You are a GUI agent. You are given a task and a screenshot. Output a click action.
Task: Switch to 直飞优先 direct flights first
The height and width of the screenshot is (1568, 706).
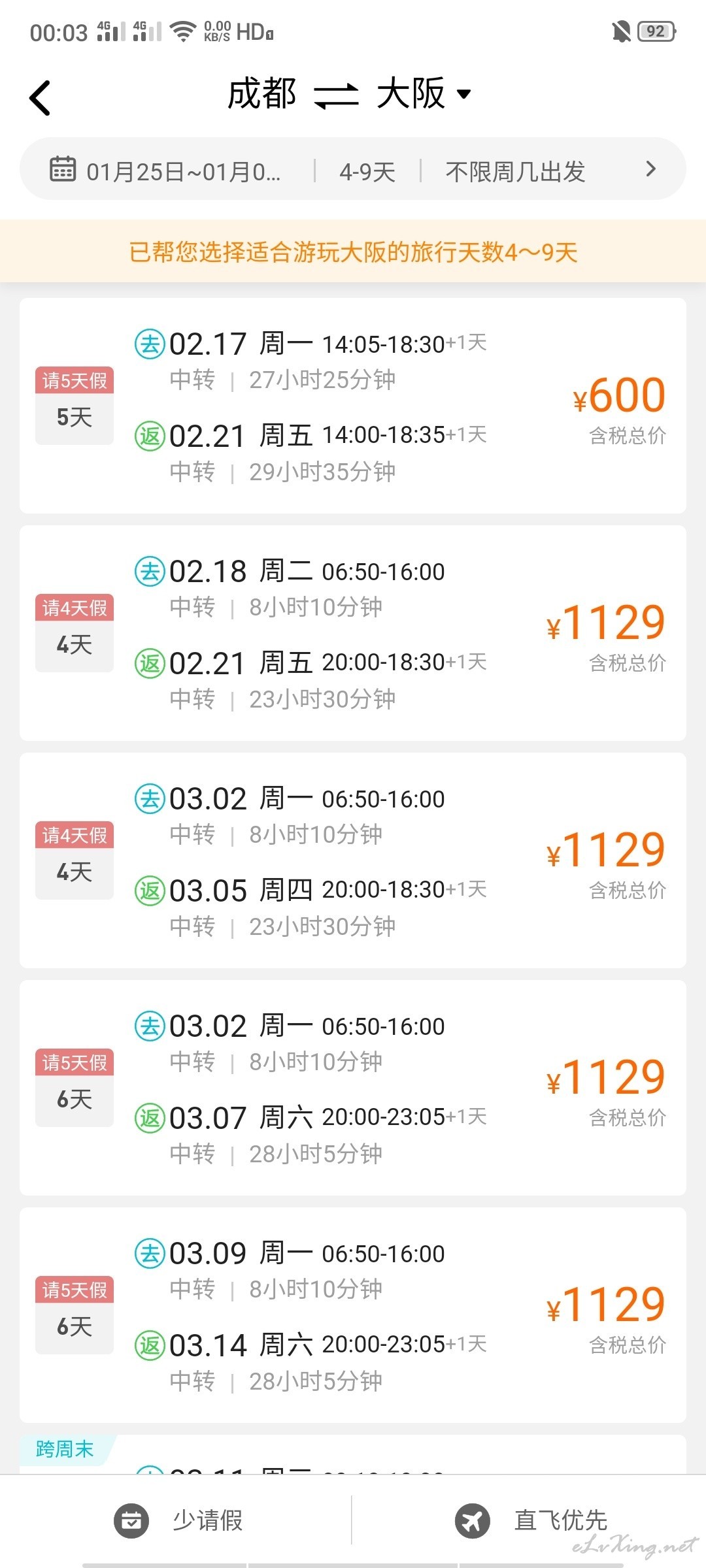(x=531, y=1520)
